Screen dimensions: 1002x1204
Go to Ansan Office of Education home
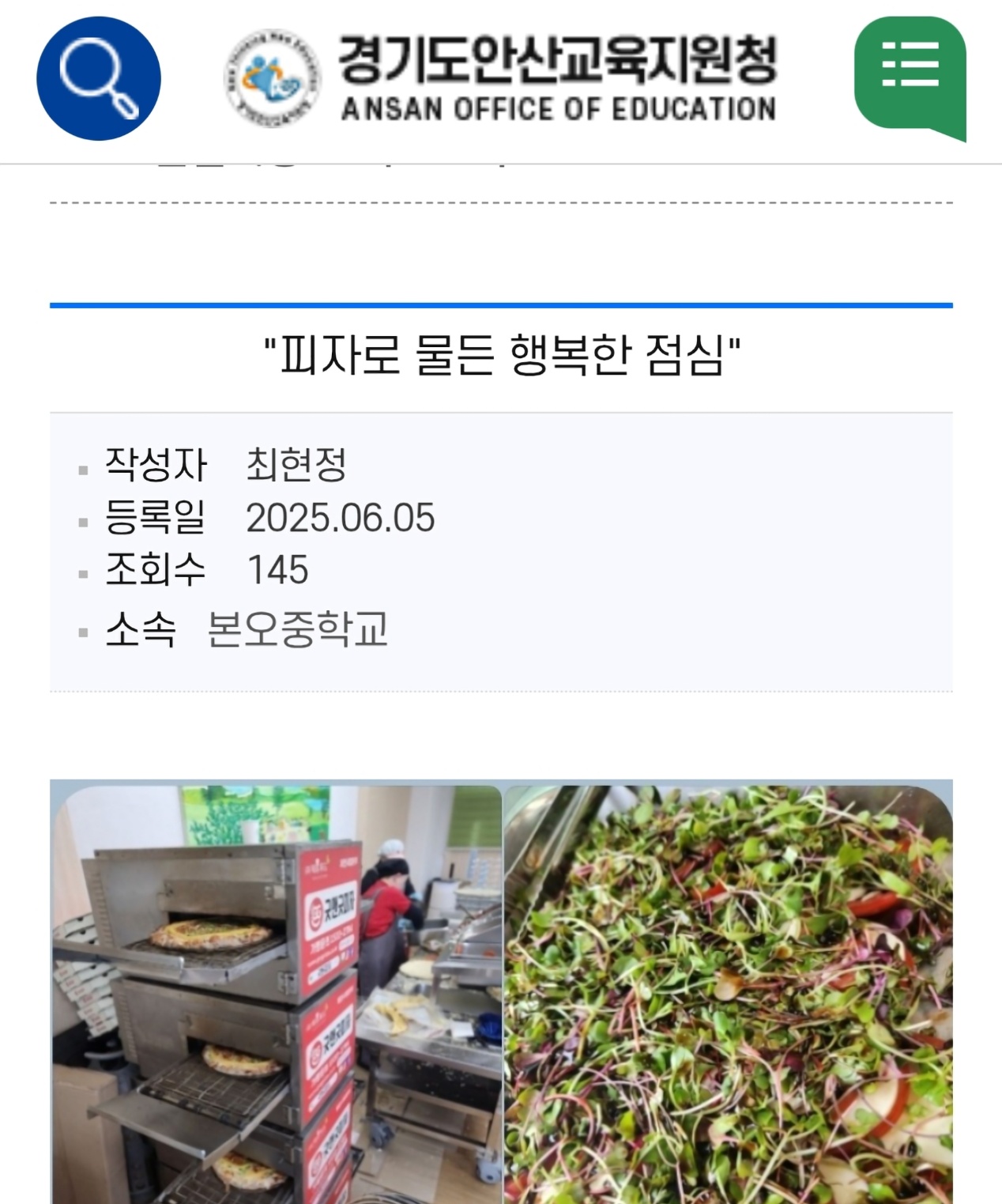503,79
